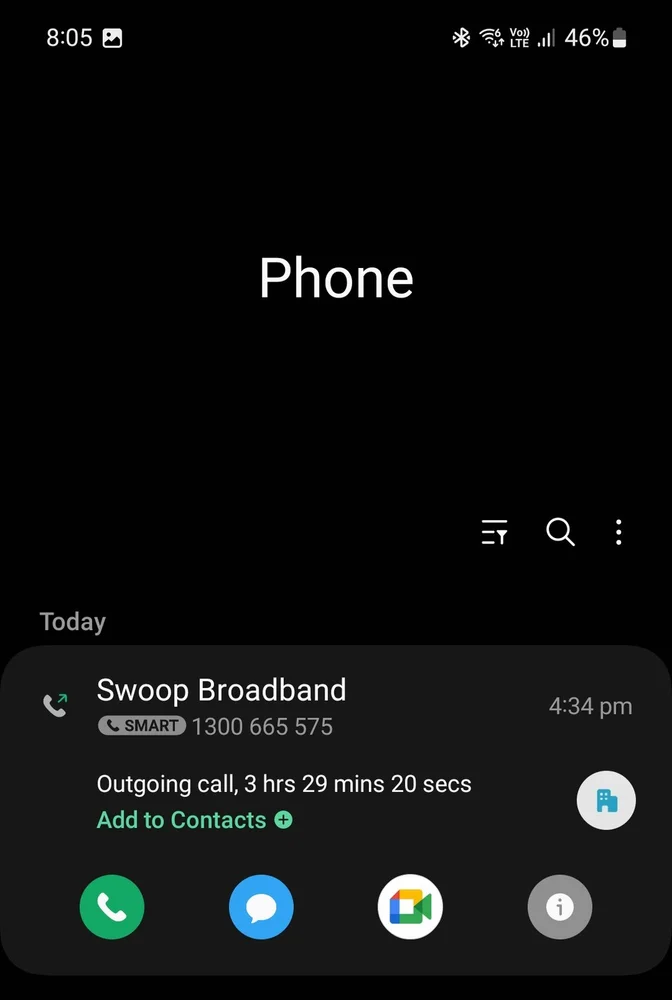Open the business profile building icon
The image size is (672, 1000).
click(x=606, y=800)
